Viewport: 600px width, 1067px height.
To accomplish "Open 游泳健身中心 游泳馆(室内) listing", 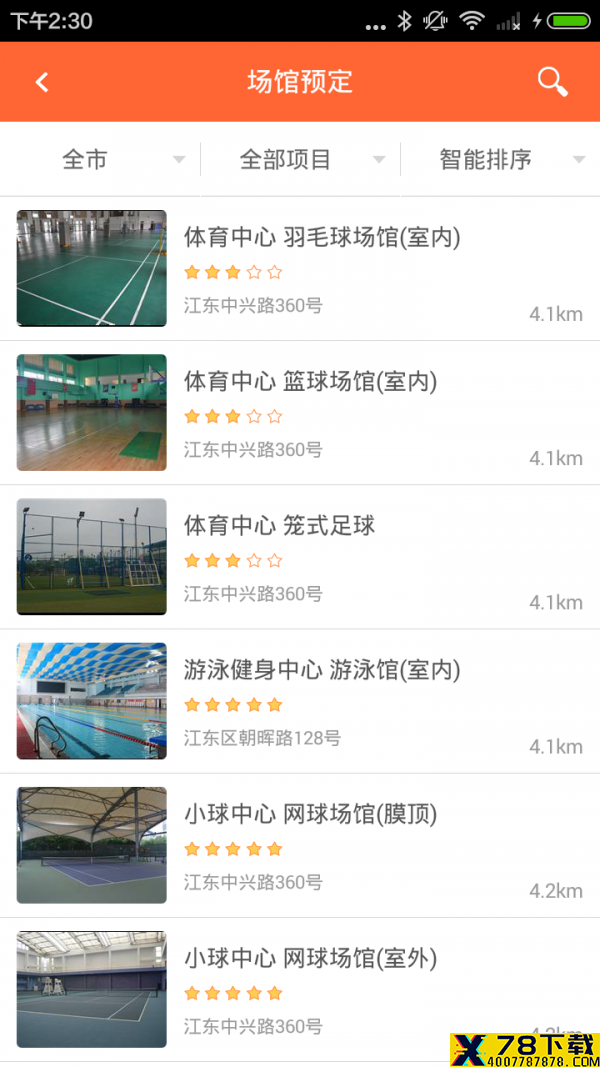I will coord(300,702).
